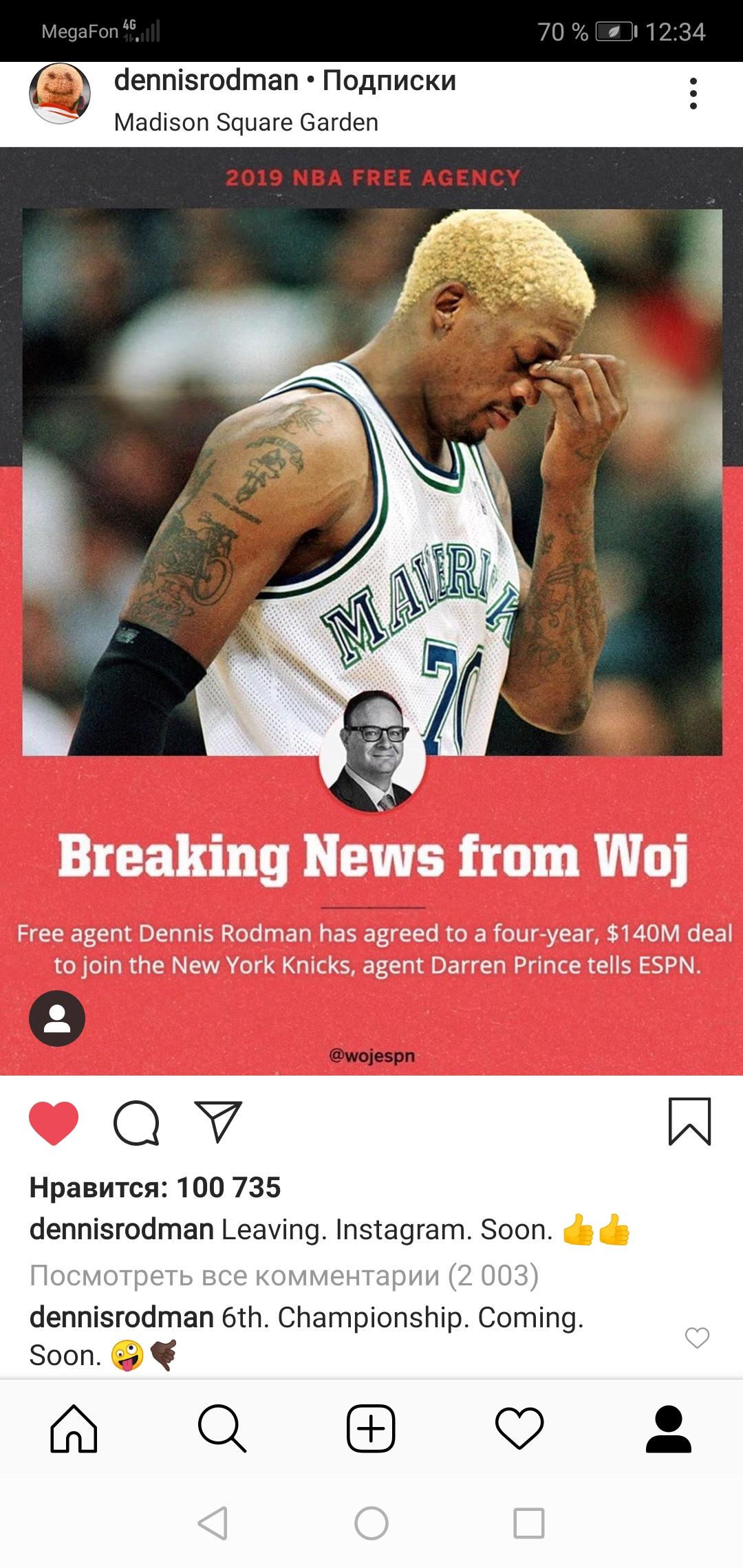
Task: View all 2 003 comments
Action: pos(284,1276)
